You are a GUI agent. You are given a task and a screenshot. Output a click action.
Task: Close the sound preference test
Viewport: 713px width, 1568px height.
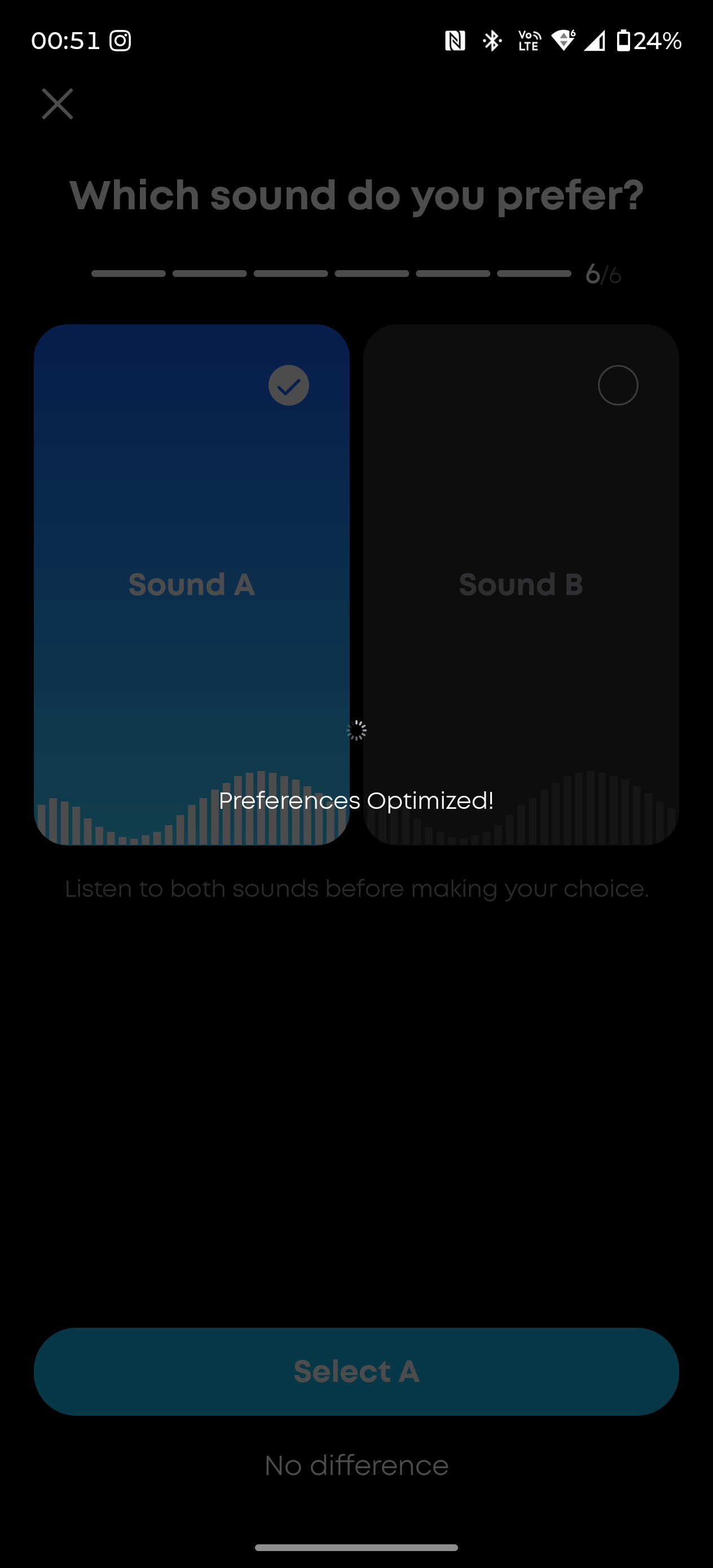[57, 103]
